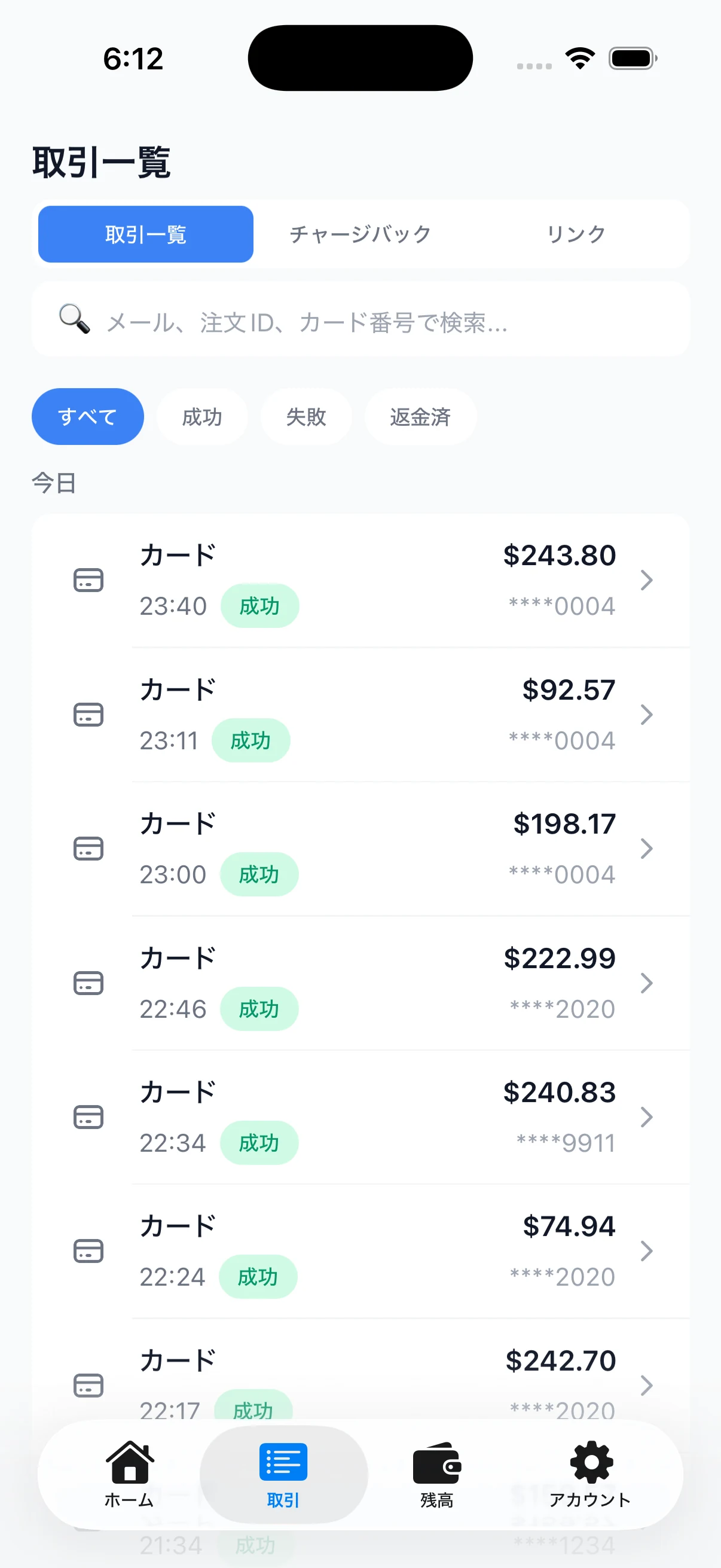This screenshot has height=1568, width=721.
Task: Click the card icon next to the $243.80 transaction
Action: pos(87,580)
